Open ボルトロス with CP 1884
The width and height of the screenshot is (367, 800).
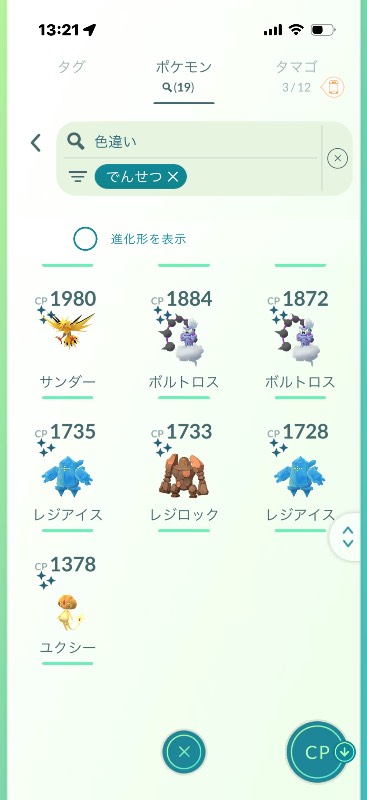pos(184,340)
